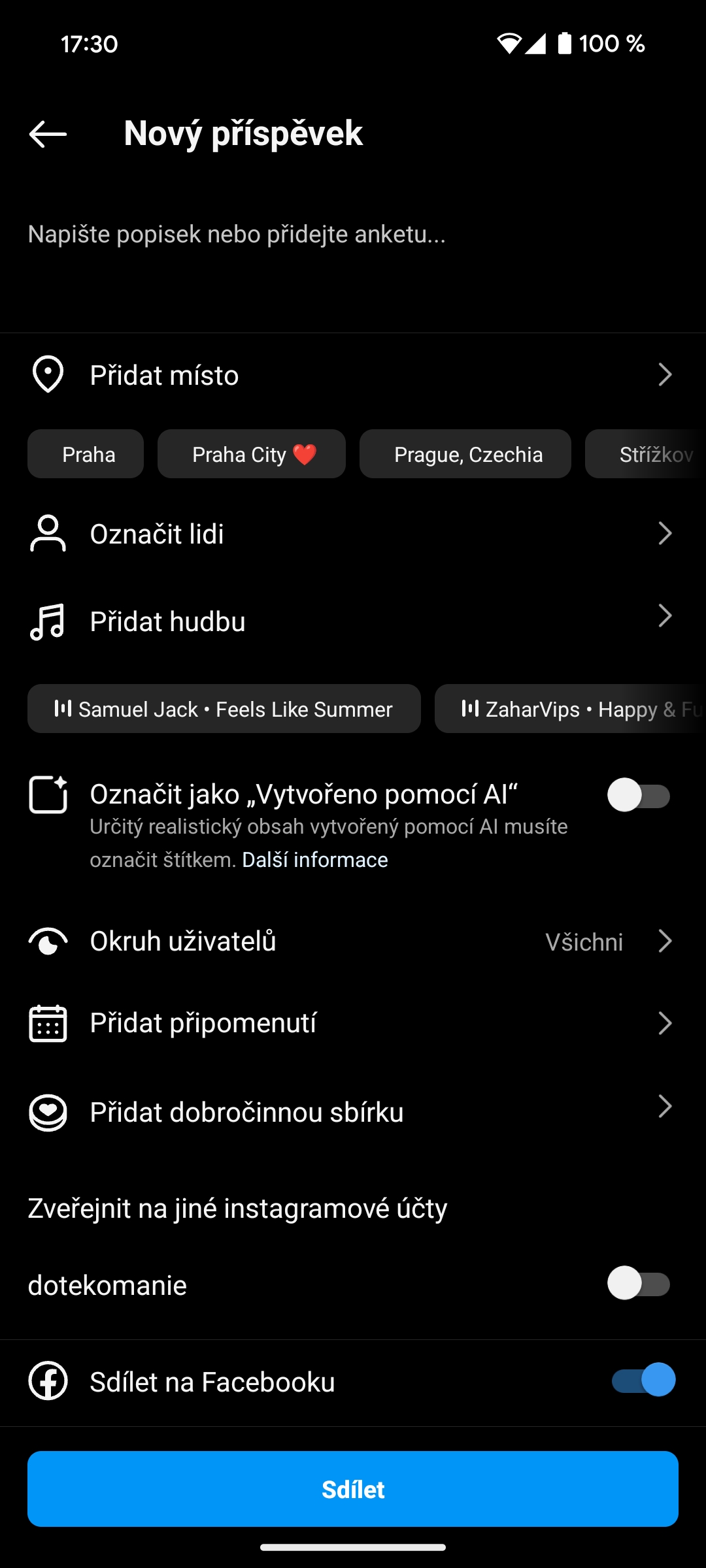Add Samuel Jack Feels Like Summer track

click(x=224, y=709)
